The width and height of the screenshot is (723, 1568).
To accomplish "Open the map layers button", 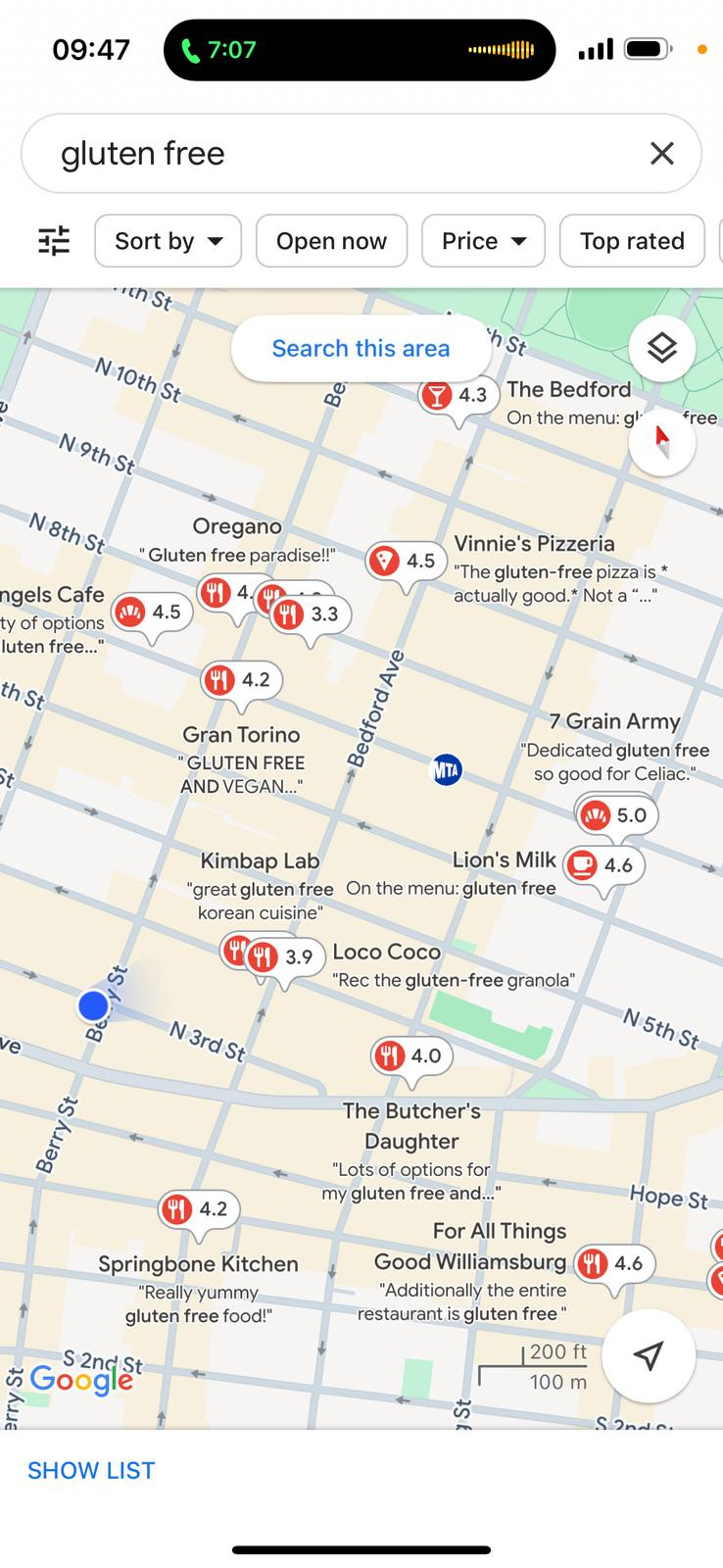I will (x=662, y=348).
